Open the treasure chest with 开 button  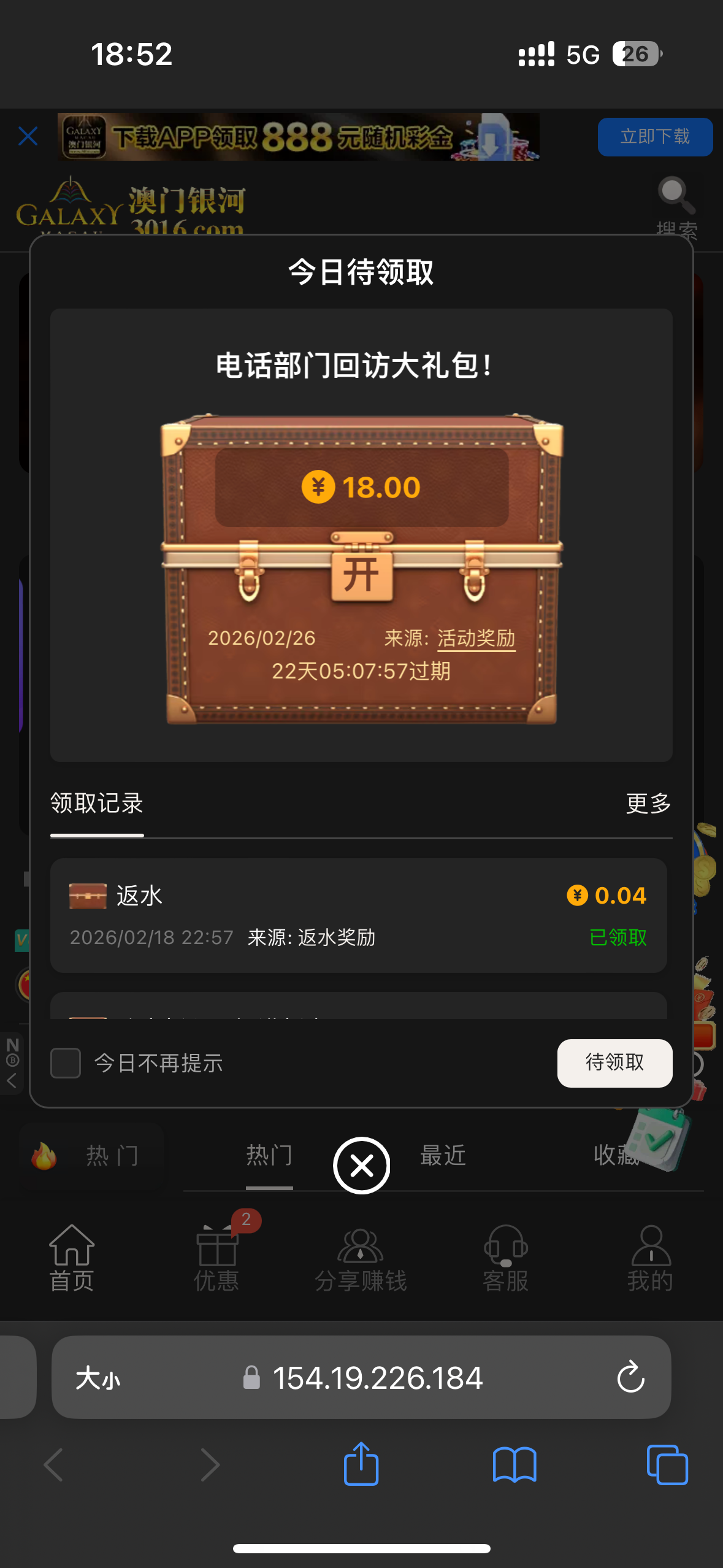pyautogui.click(x=361, y=575)
